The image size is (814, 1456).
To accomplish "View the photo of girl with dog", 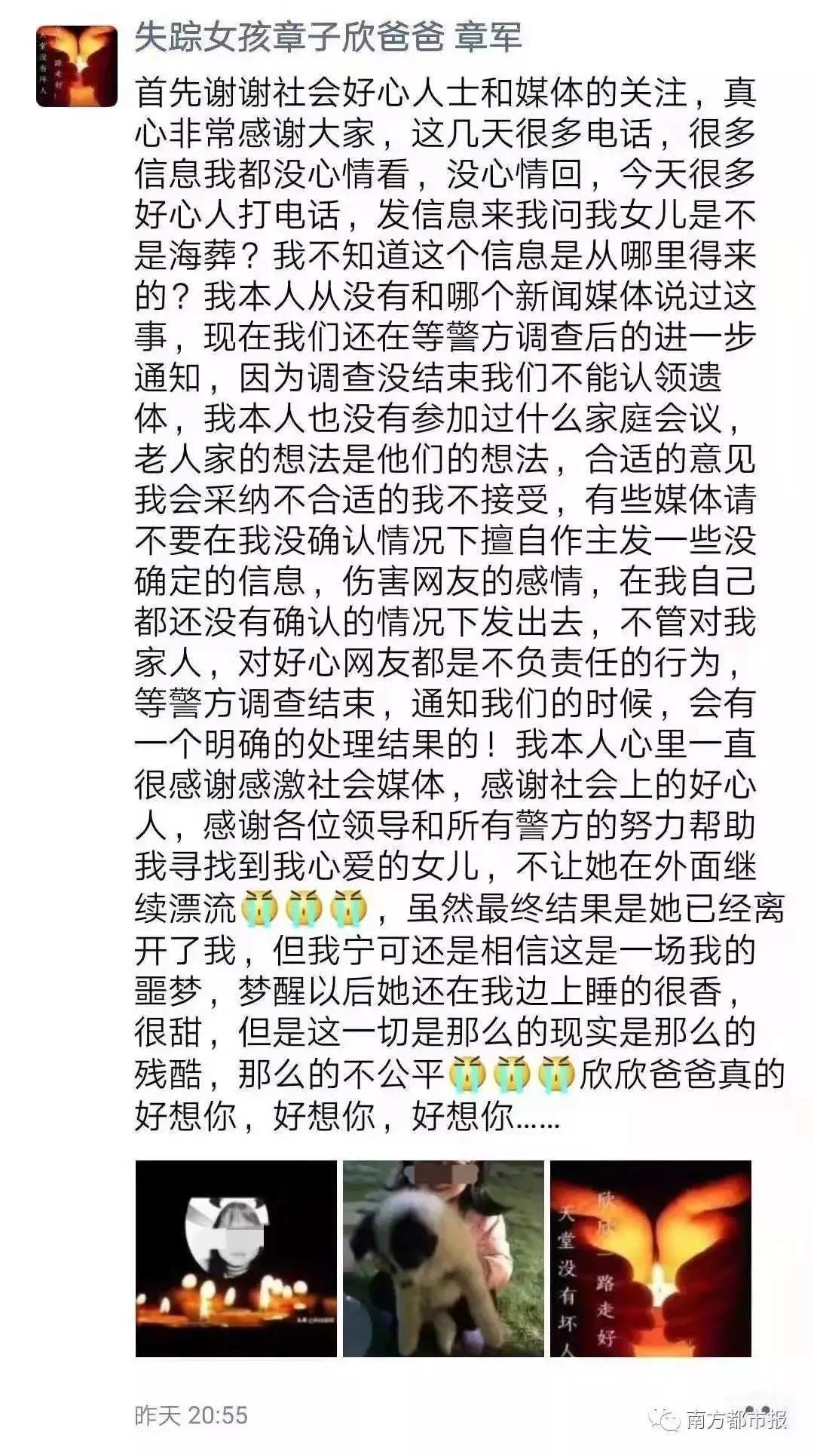I will (443, 1258).
